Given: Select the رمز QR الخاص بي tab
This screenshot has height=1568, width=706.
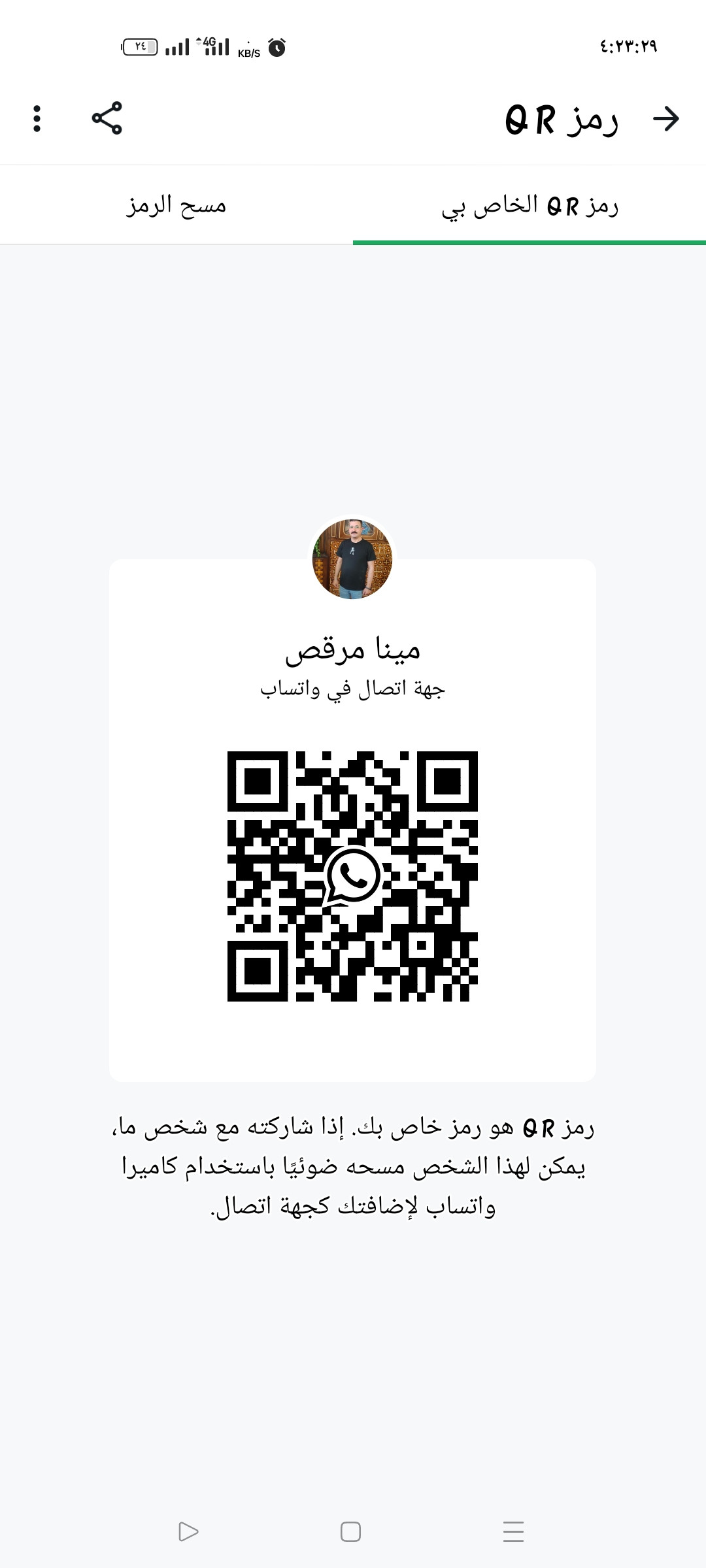Looking at the screenshot, I should (529, 205).
